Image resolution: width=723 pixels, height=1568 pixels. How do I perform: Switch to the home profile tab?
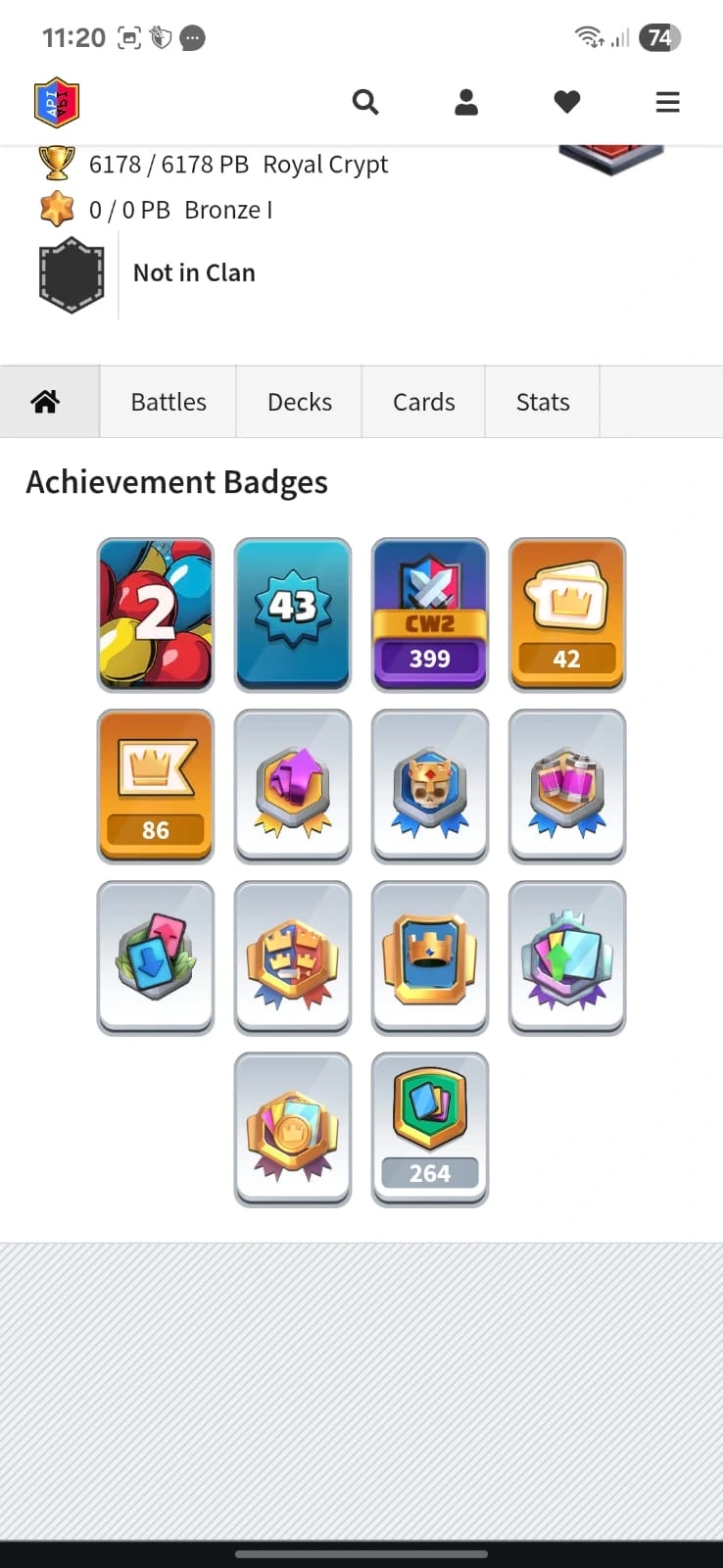tap(46, 402)
